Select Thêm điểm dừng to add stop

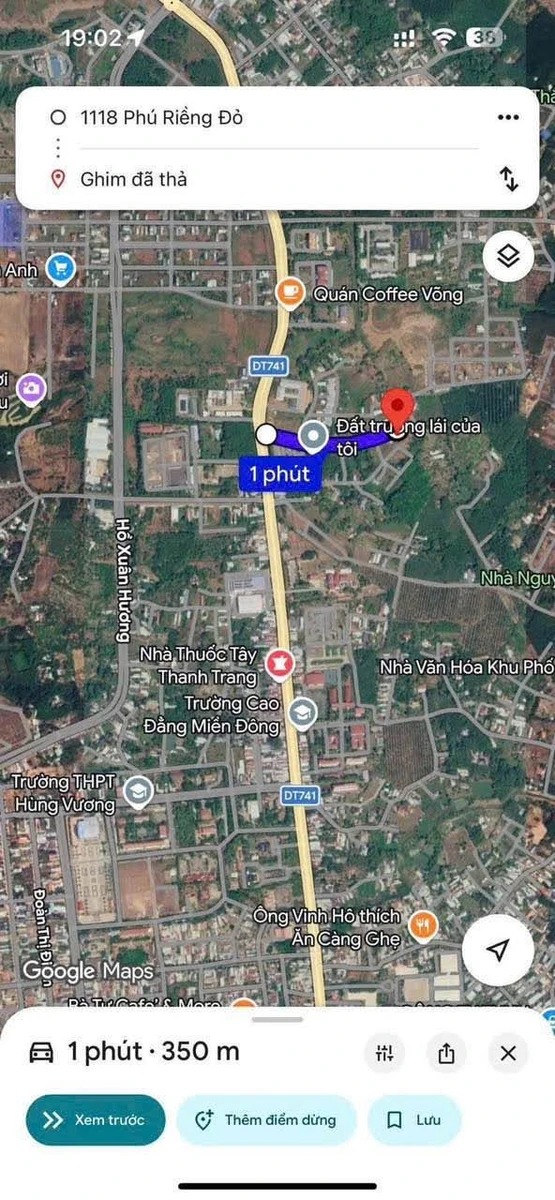(x=266, y=1120)
